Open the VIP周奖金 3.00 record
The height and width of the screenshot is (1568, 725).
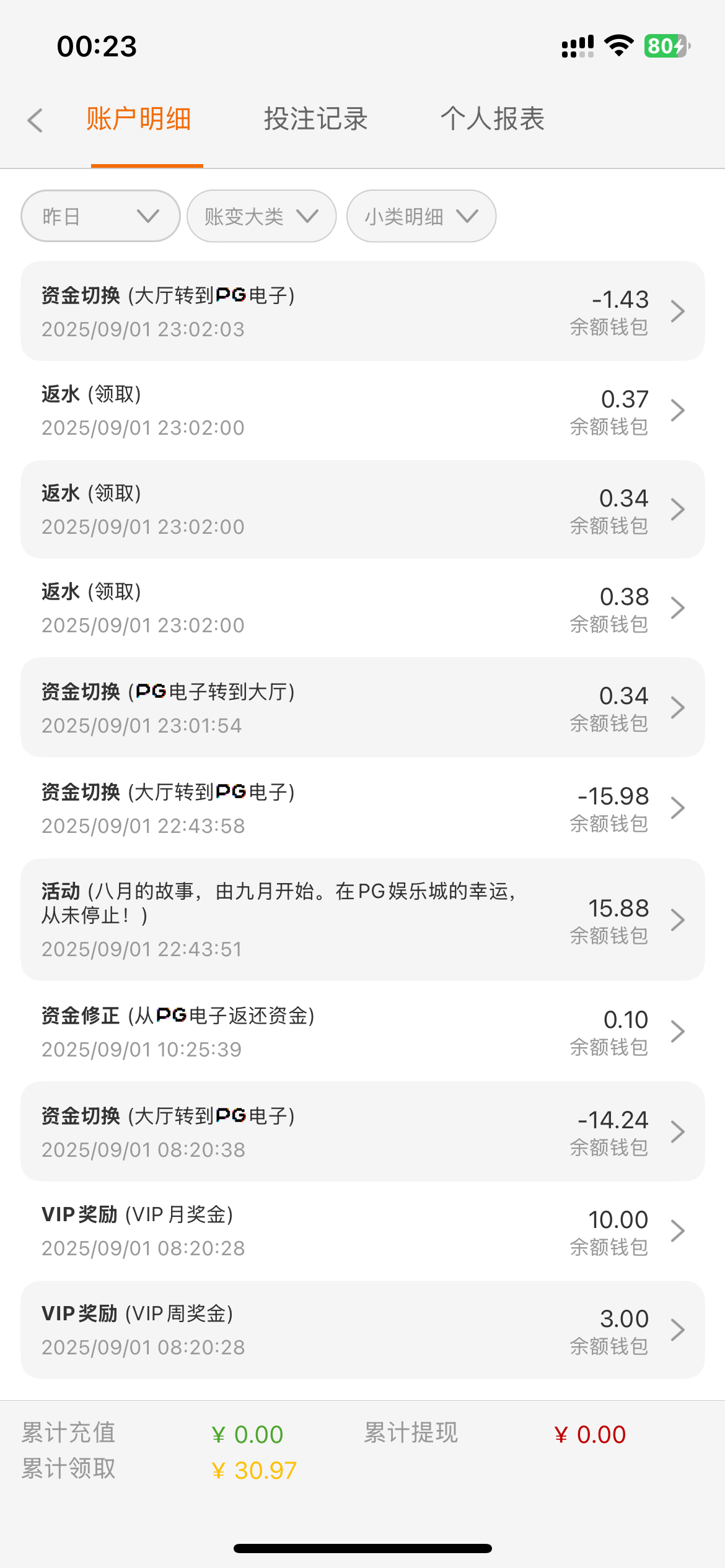click(362, 1330)
